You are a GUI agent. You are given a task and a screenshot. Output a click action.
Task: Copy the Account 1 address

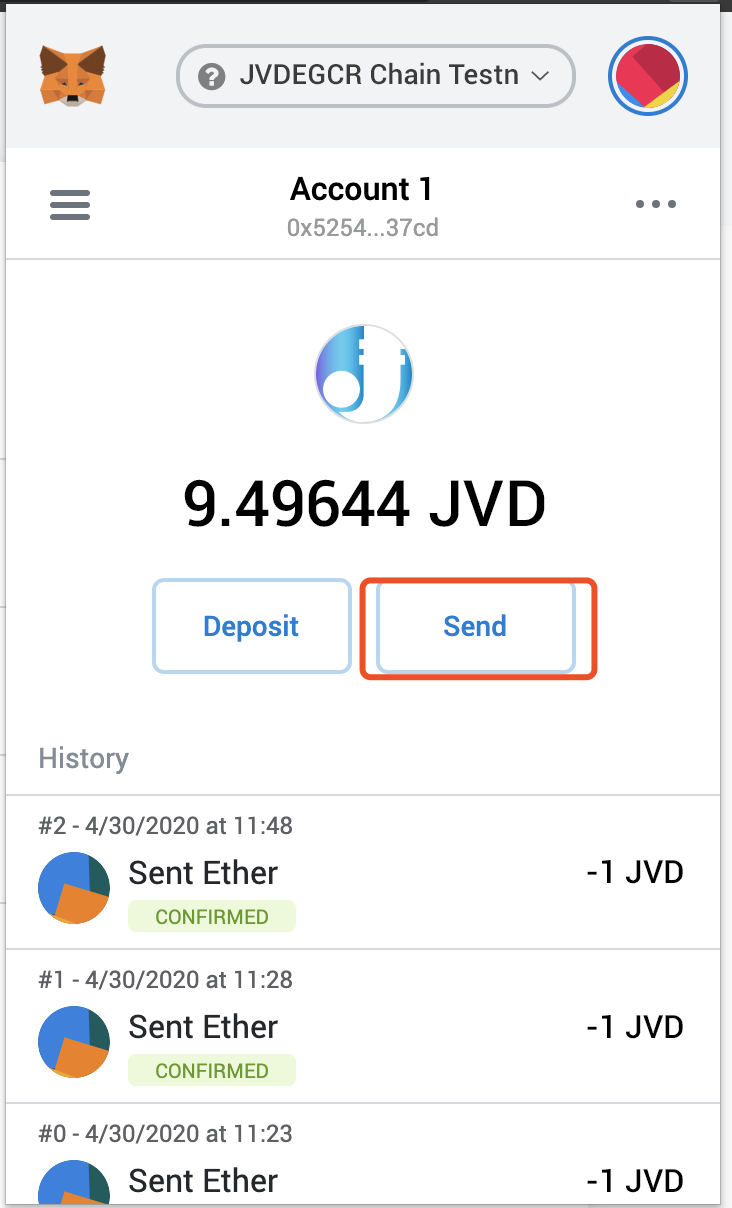click(x=363, y=228)
